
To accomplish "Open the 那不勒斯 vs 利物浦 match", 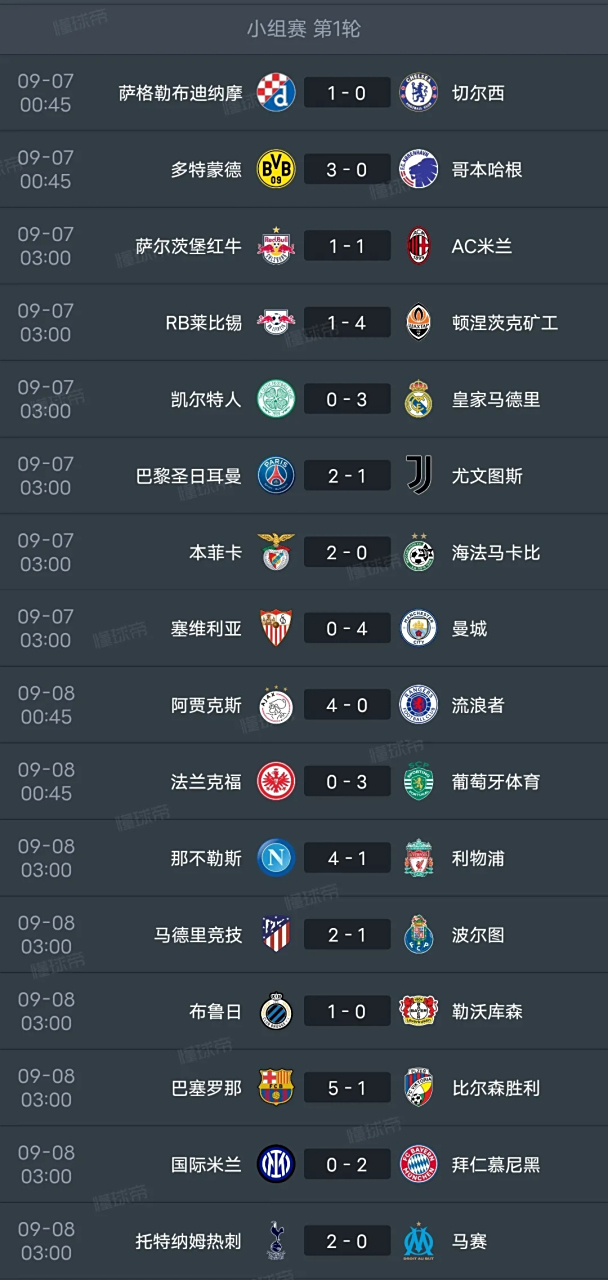I will 346,858.
